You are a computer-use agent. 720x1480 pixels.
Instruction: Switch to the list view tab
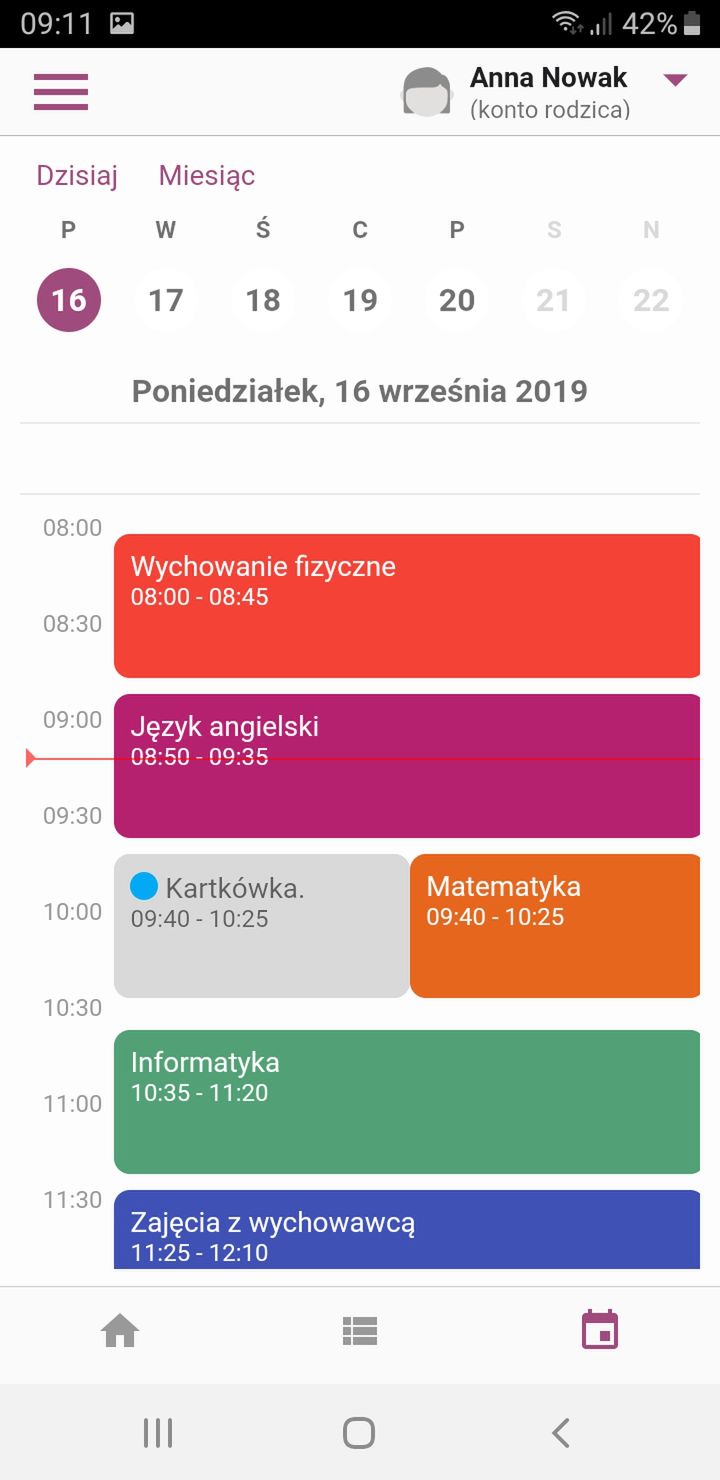point(360,1331)
